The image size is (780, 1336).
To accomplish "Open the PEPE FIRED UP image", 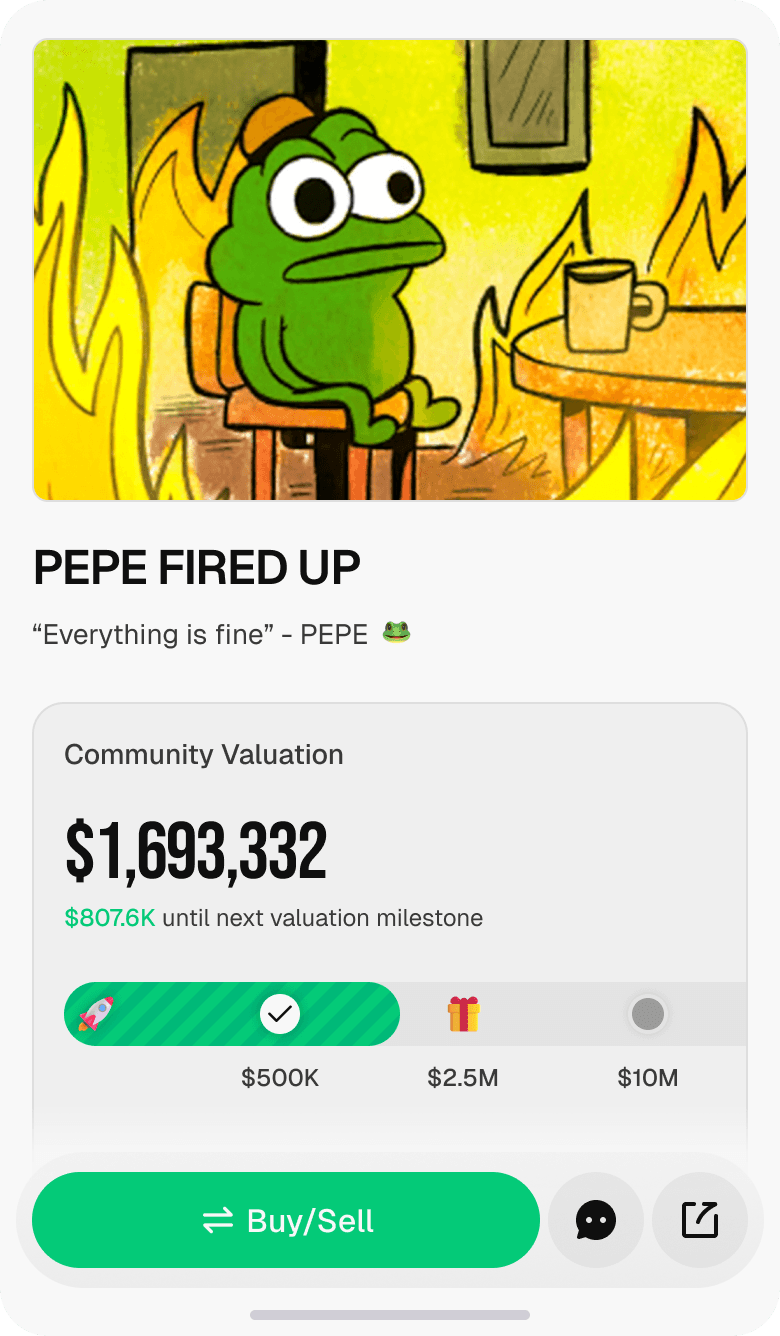I will [x=390, y=270].
